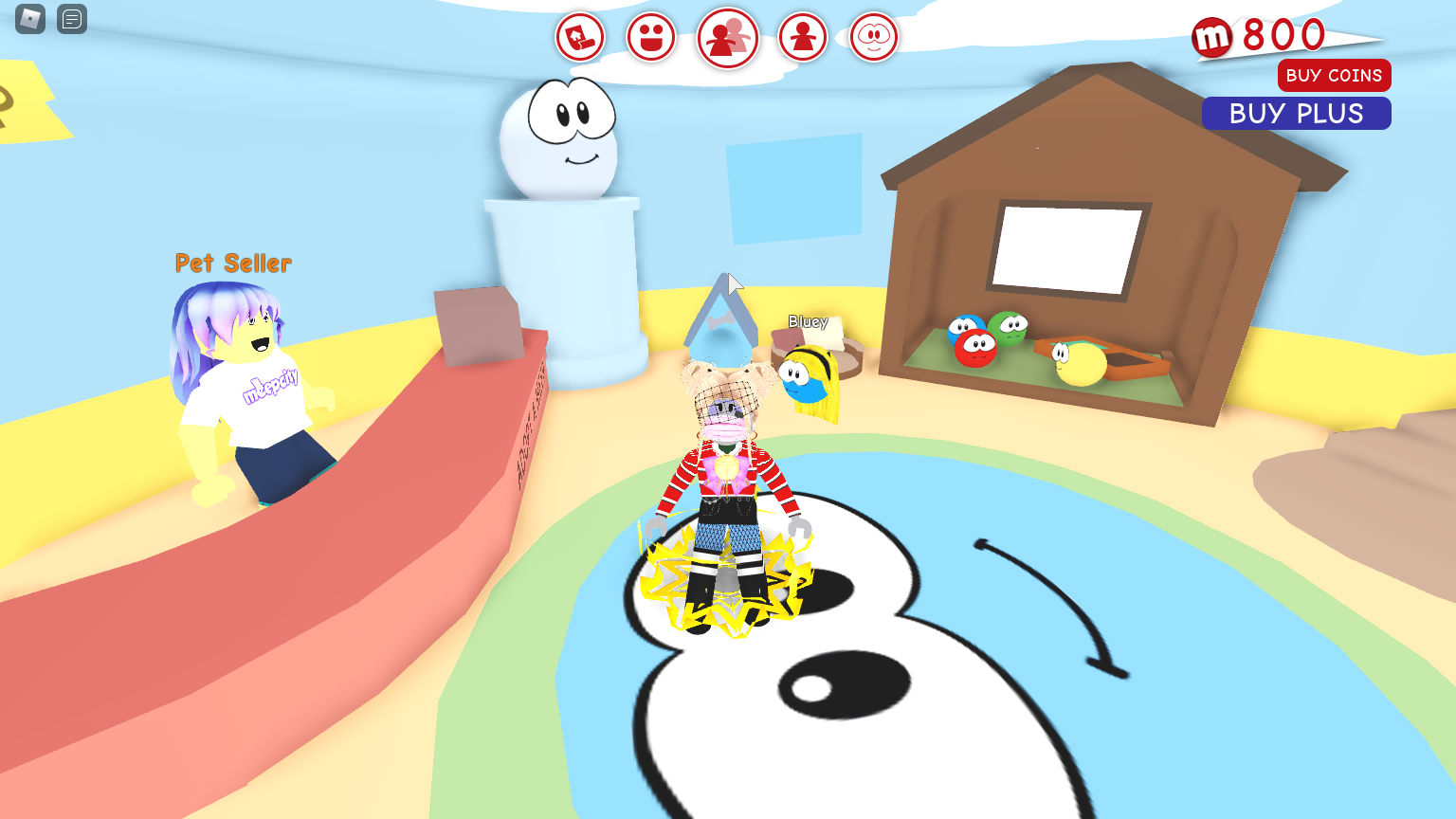The width and height of the screenshot is (1456, 819).
Task: Tap the Buy Coins button
Action: tap(1334, 76)
